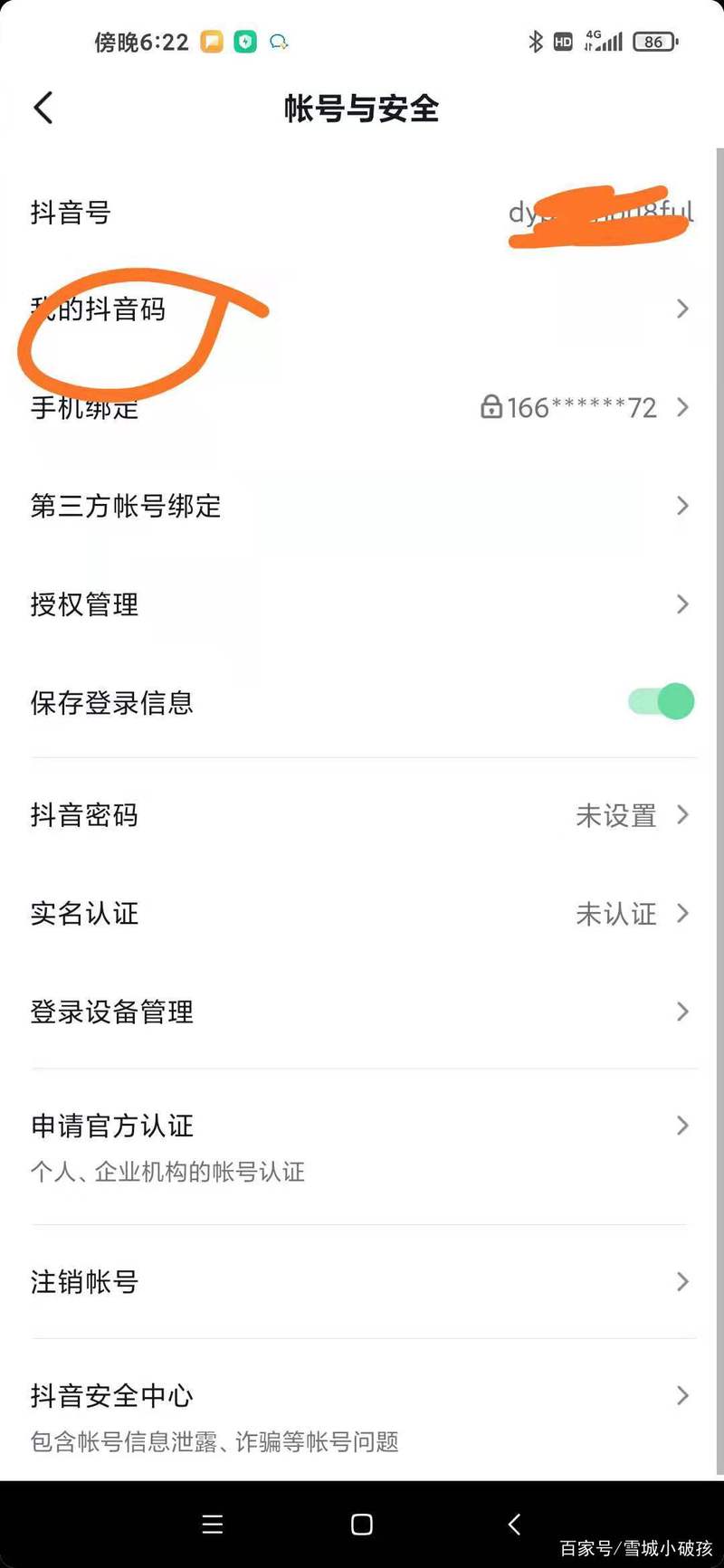724x1568 pixels.
Task: Tap the system home button
Action: 362,1525
